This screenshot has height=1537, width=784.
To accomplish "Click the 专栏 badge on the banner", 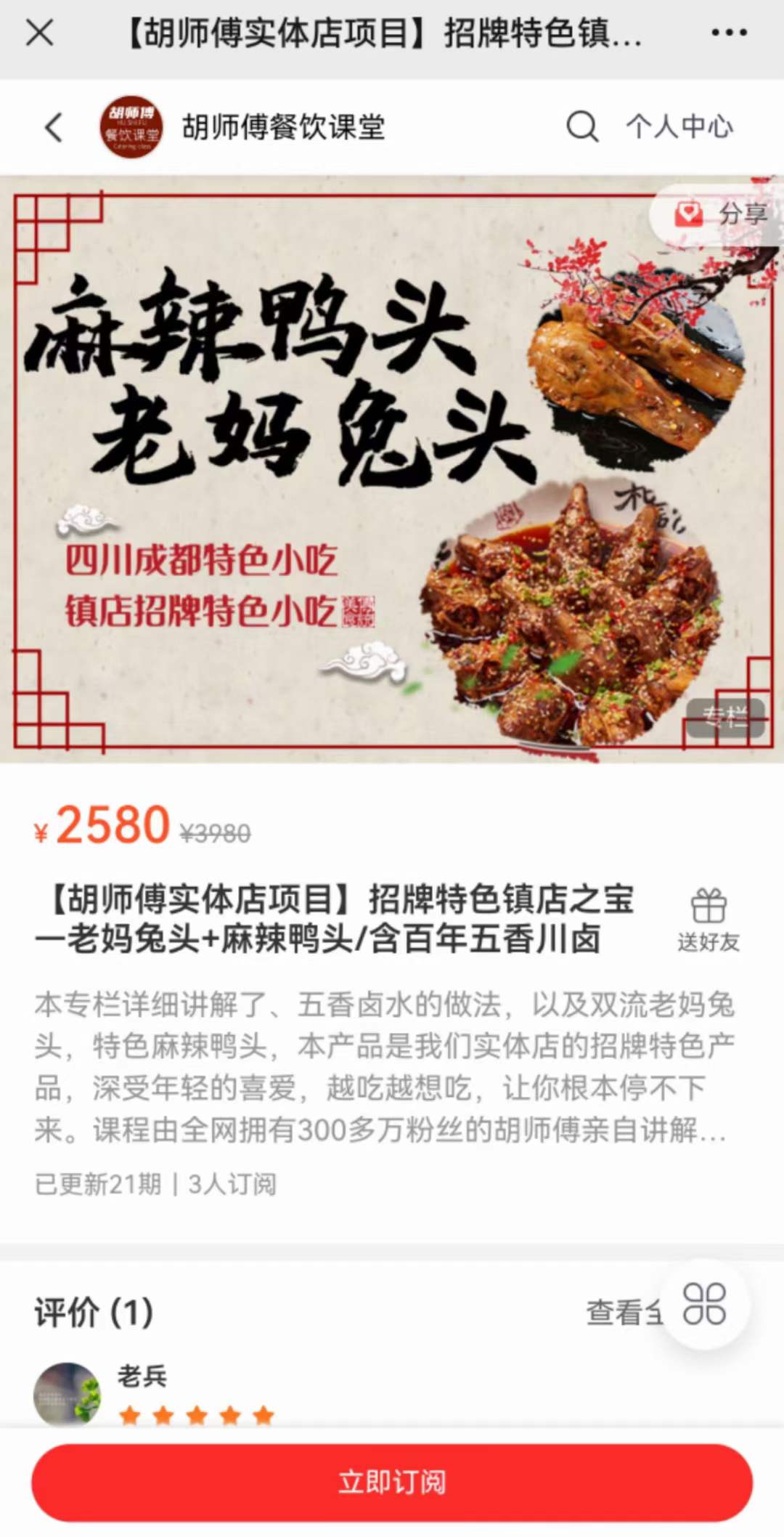I will [726, 716].
